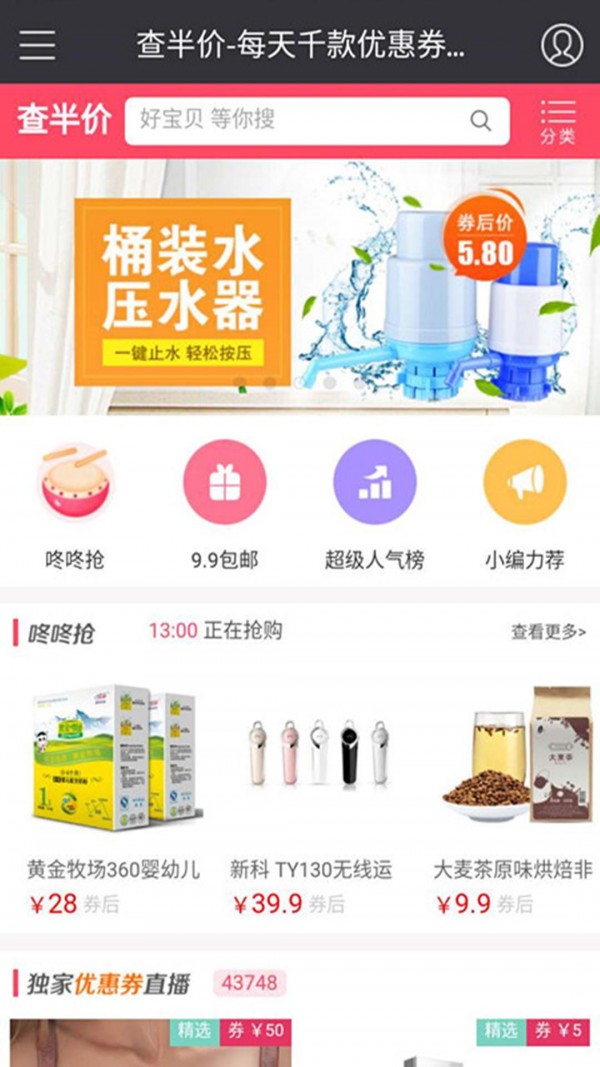This screenshot has width=600, height=1067.
Task: Open the 9.9包邮 section
Action: [224, 505]
